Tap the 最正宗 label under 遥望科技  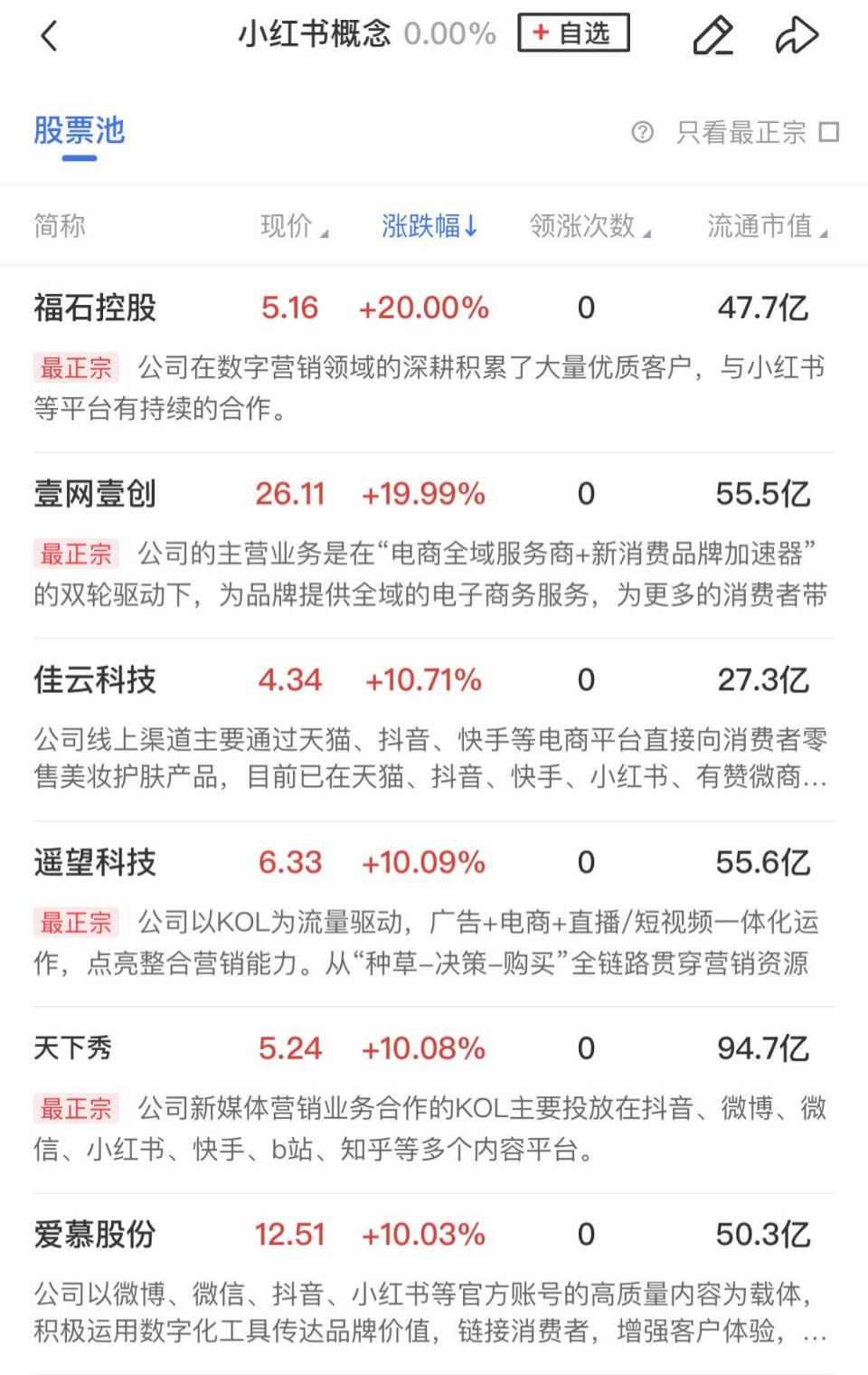click(x=76, y=922)
